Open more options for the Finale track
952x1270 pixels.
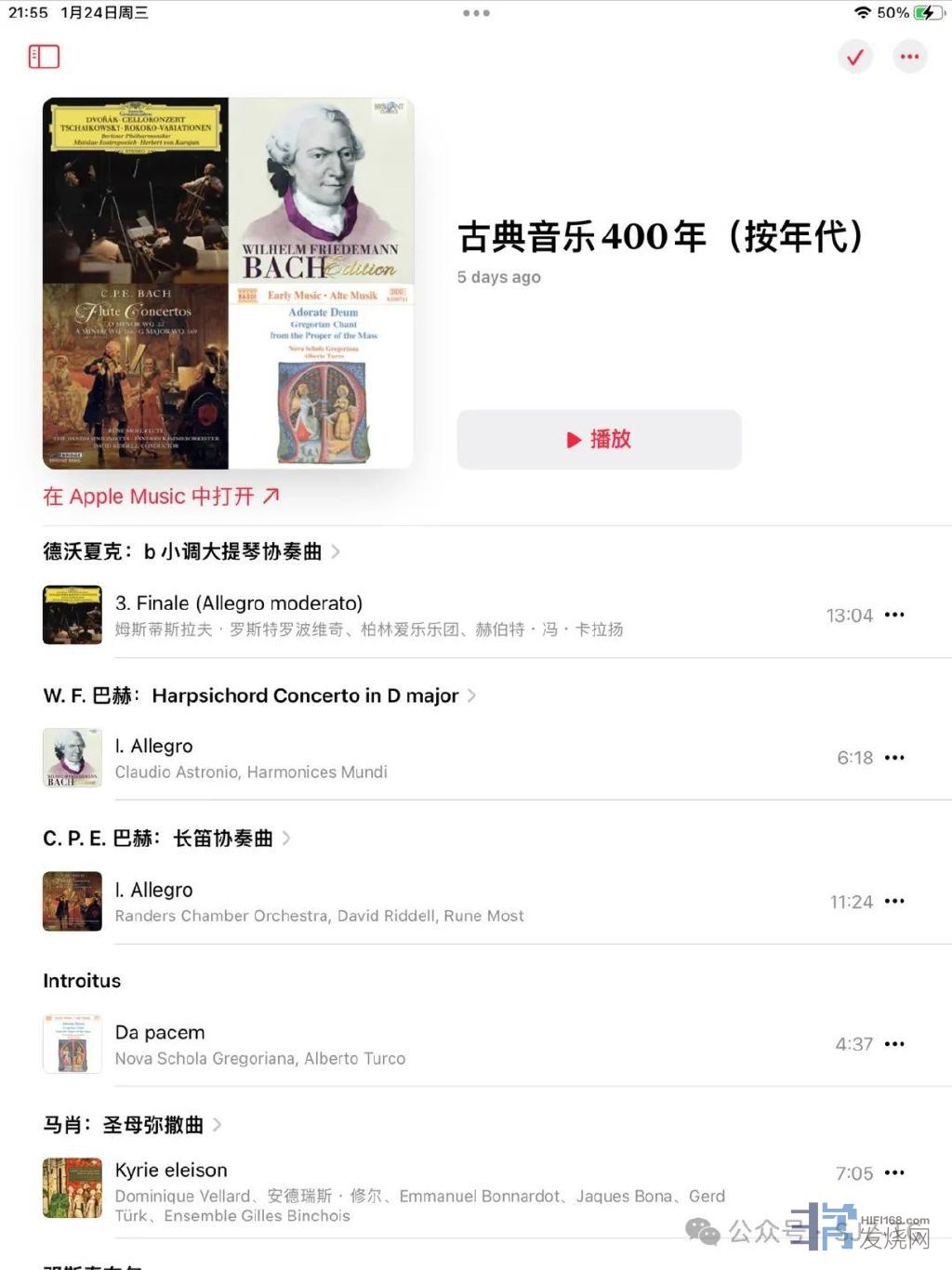[894, 615]
